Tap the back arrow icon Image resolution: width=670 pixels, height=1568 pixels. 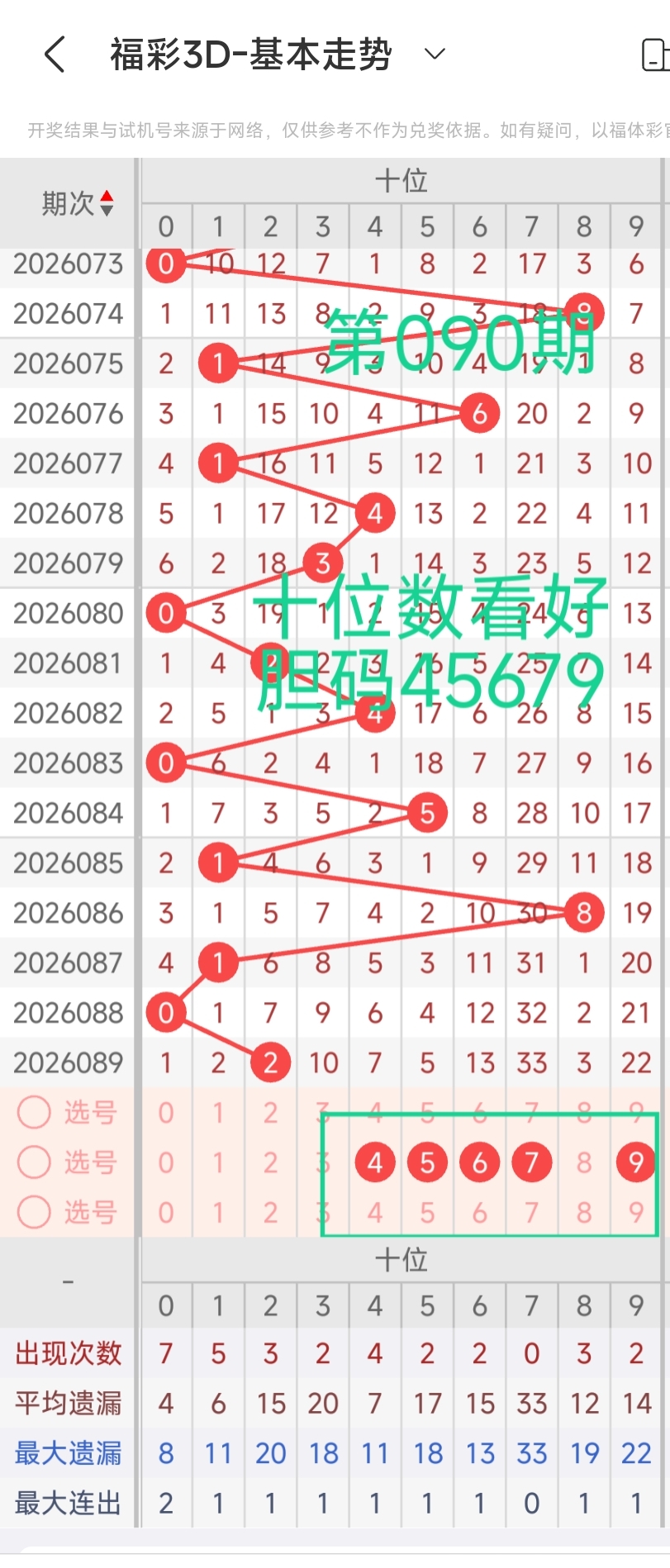[54, 54]
